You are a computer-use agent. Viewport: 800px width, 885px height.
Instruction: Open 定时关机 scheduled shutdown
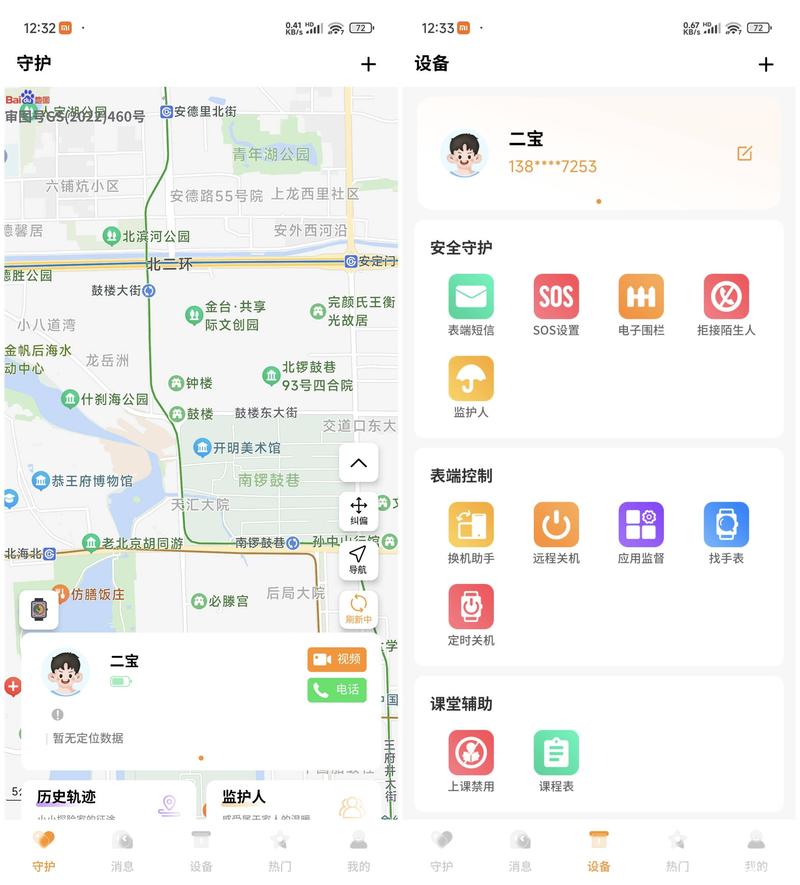point(471,607)
